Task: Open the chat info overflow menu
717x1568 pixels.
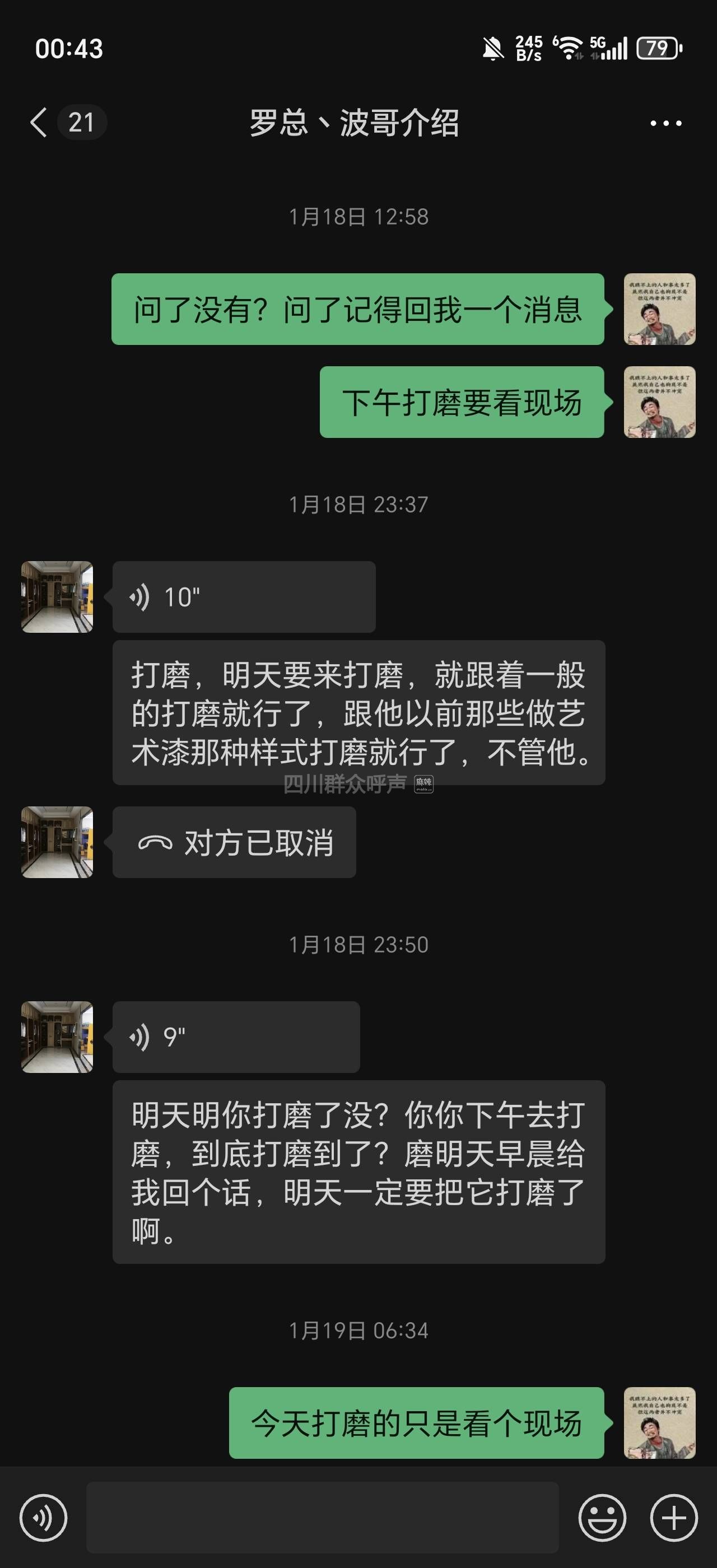Action: point(665,123)
